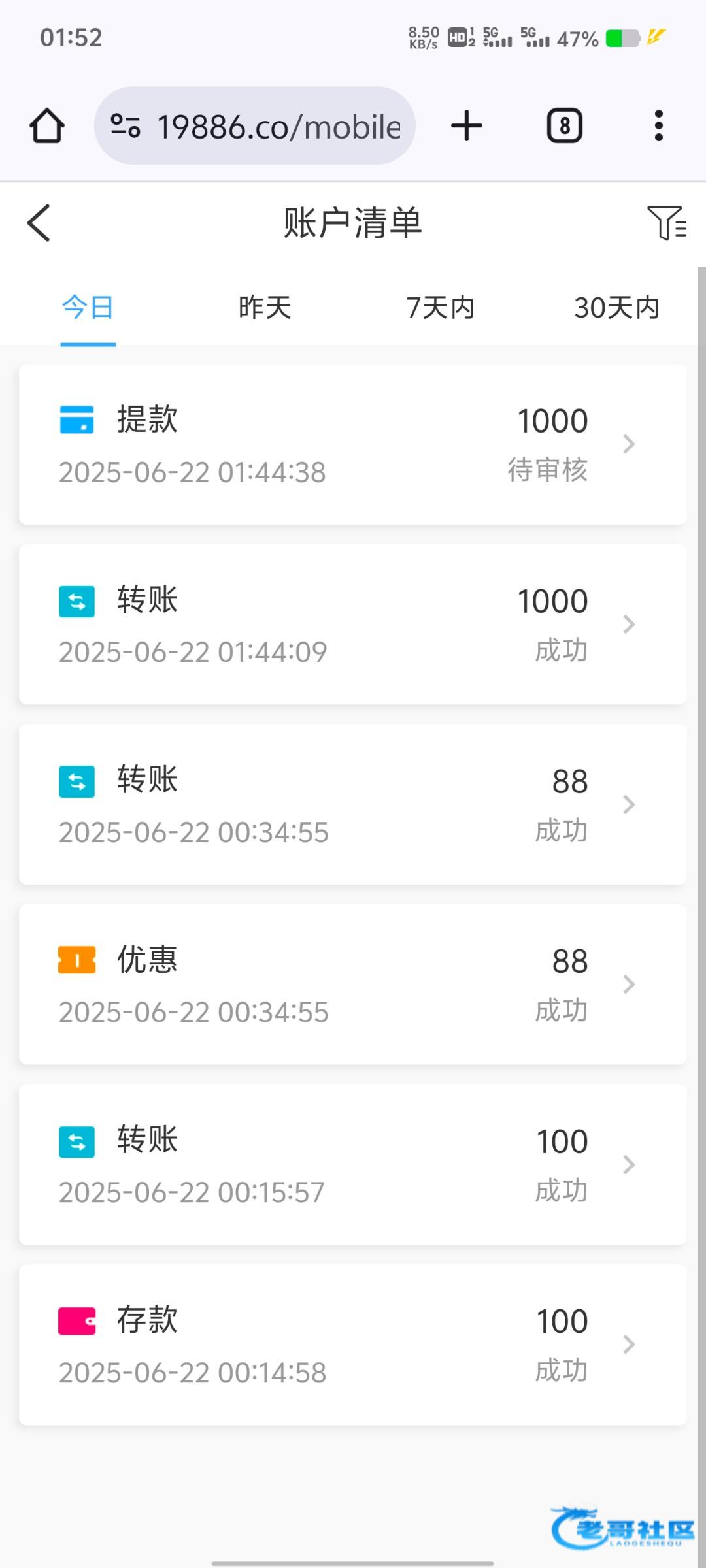The height and width of the screenshot is (1568, 706).
Task: Tap the browser home button
Action: point(47,125)
